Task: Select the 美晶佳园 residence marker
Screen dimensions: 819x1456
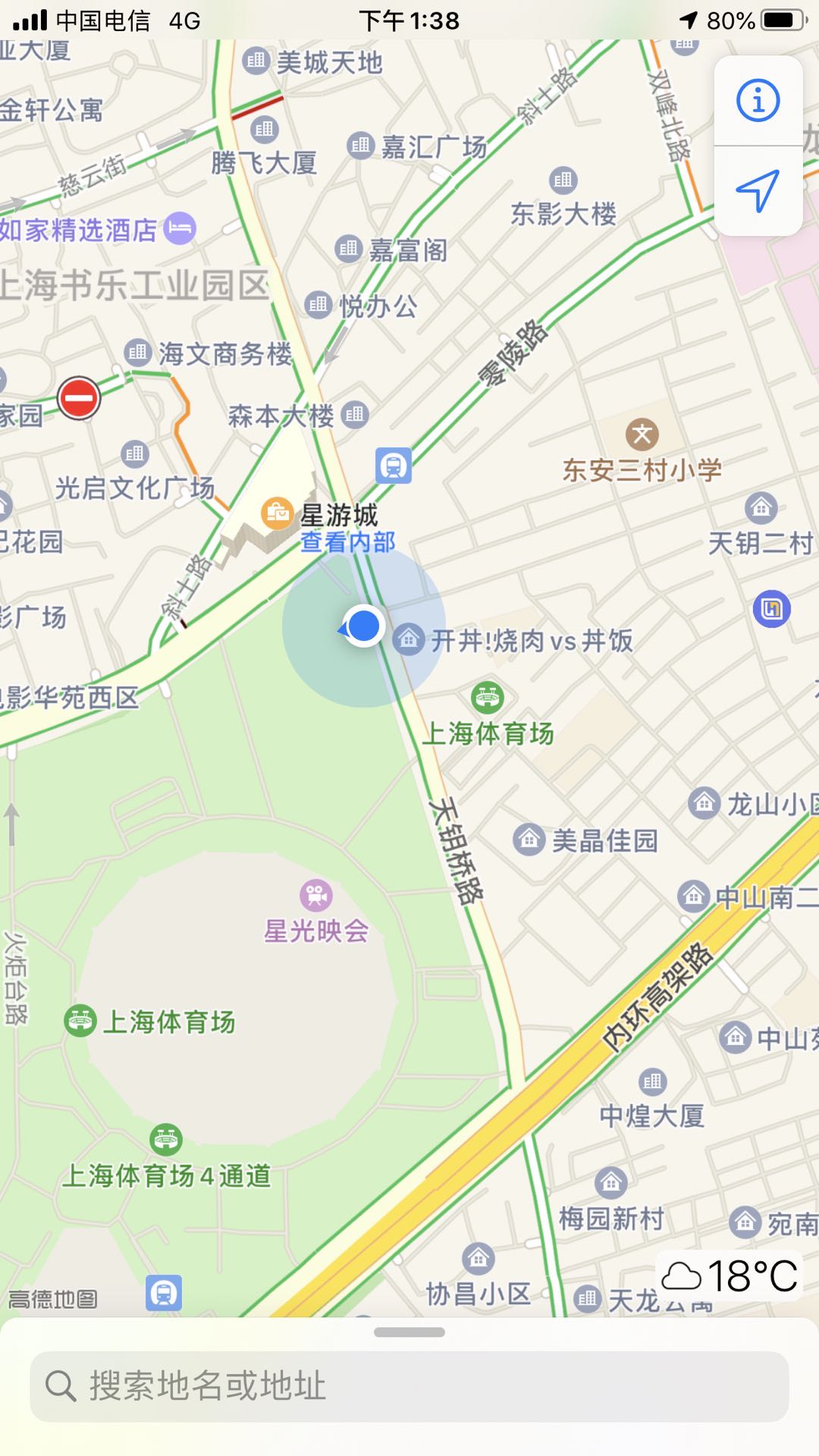Action: coord(529,839)
